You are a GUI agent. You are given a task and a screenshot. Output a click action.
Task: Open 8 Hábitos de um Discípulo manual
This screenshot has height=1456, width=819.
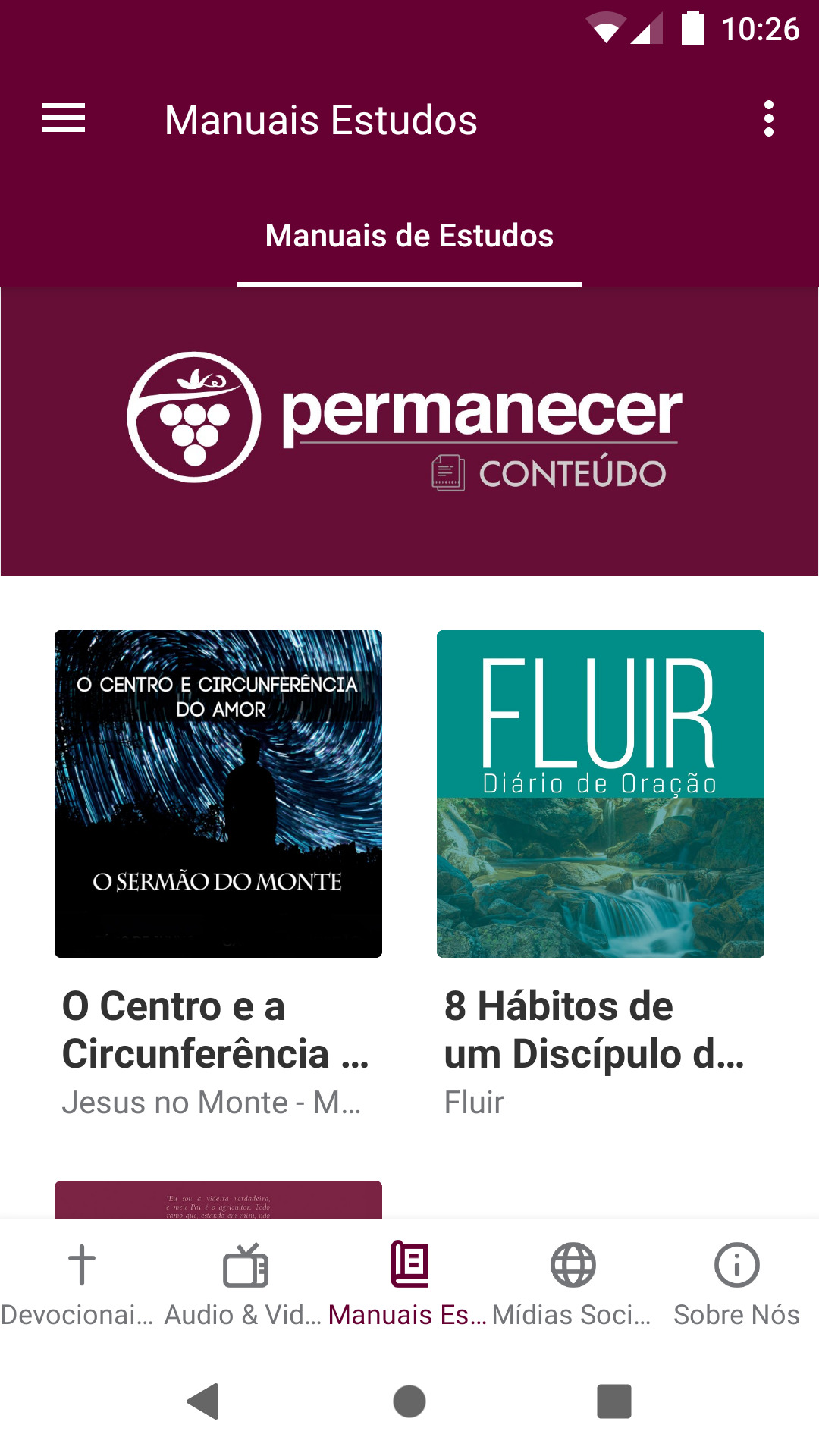[601, 794]
